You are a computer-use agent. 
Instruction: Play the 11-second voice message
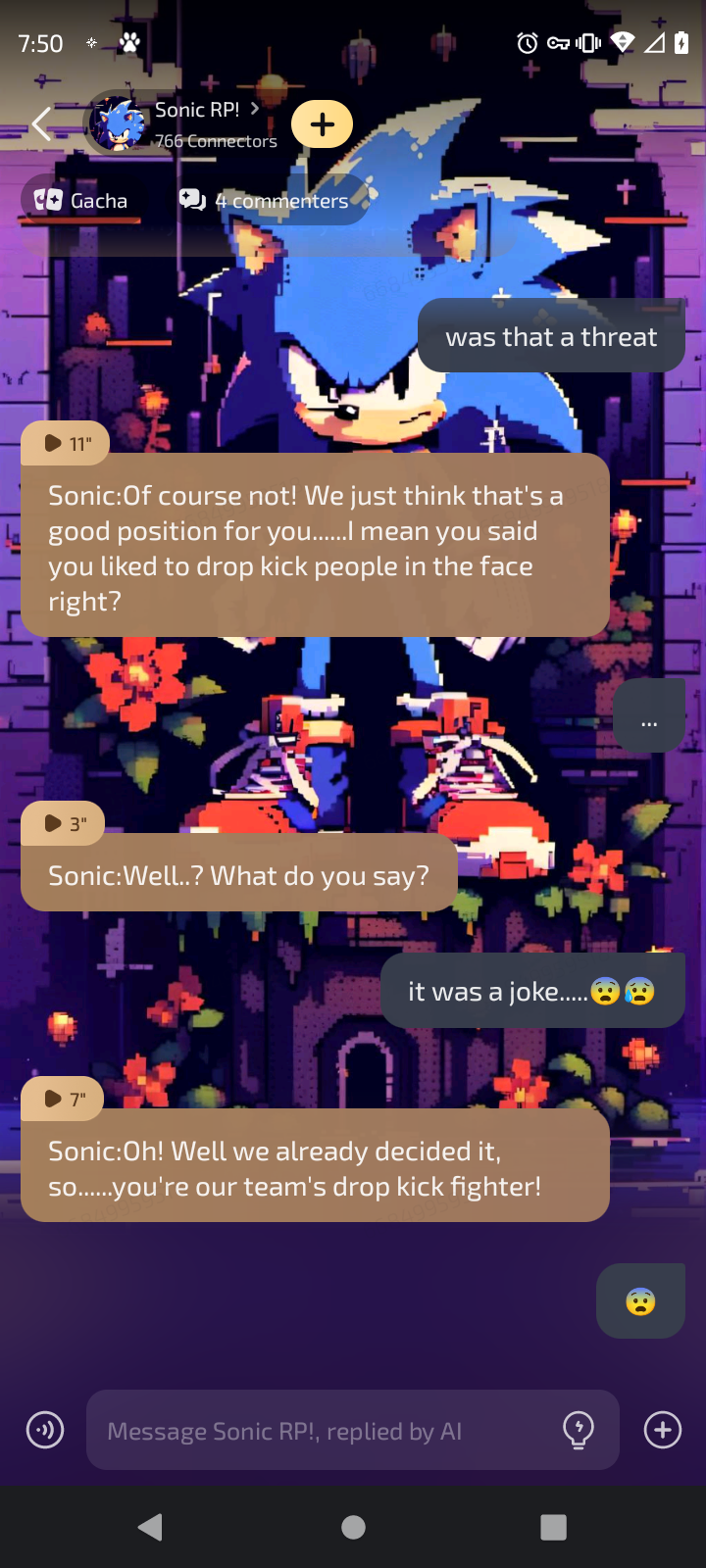pos(66,444)
